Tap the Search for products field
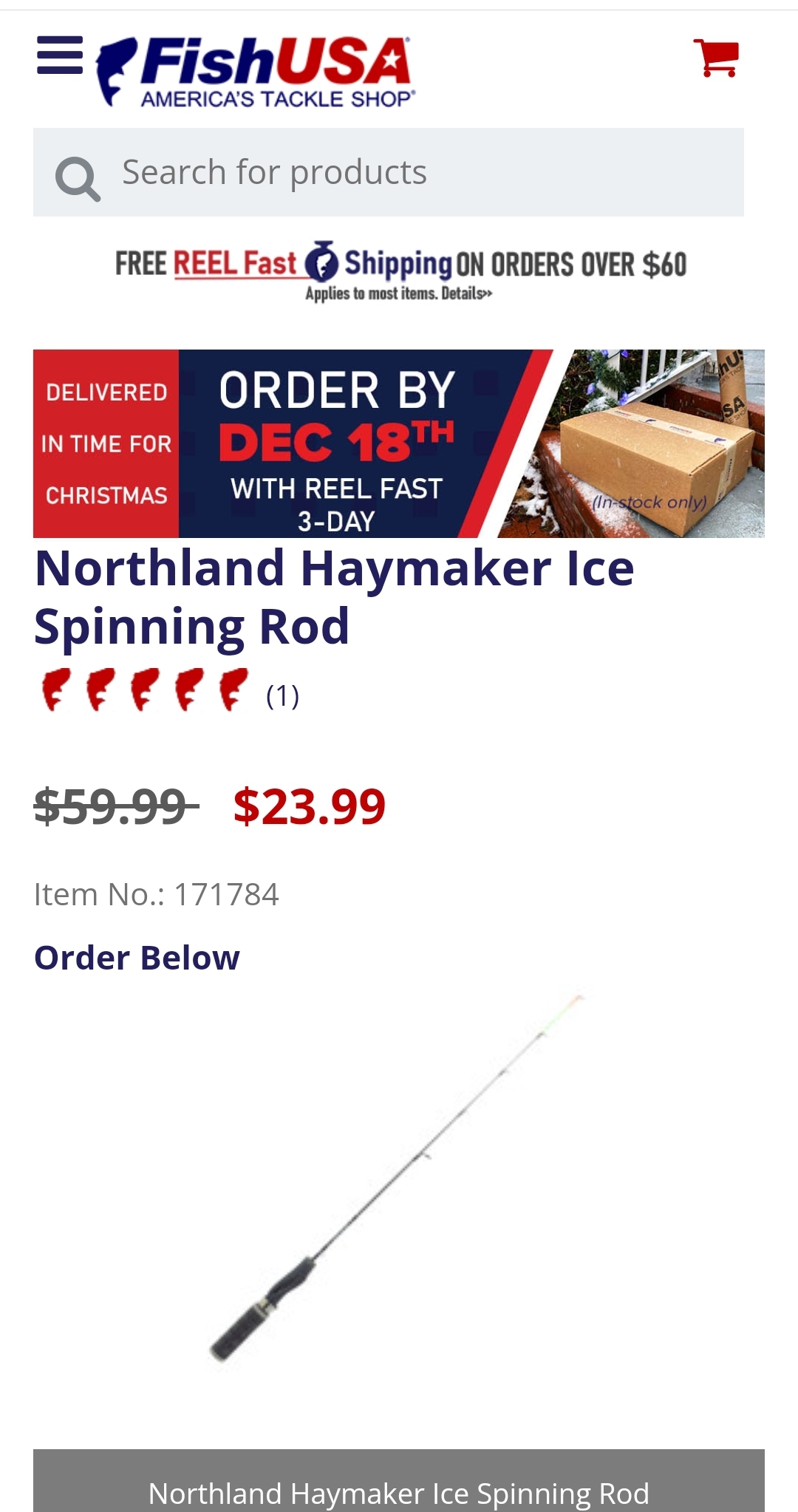 389,172
